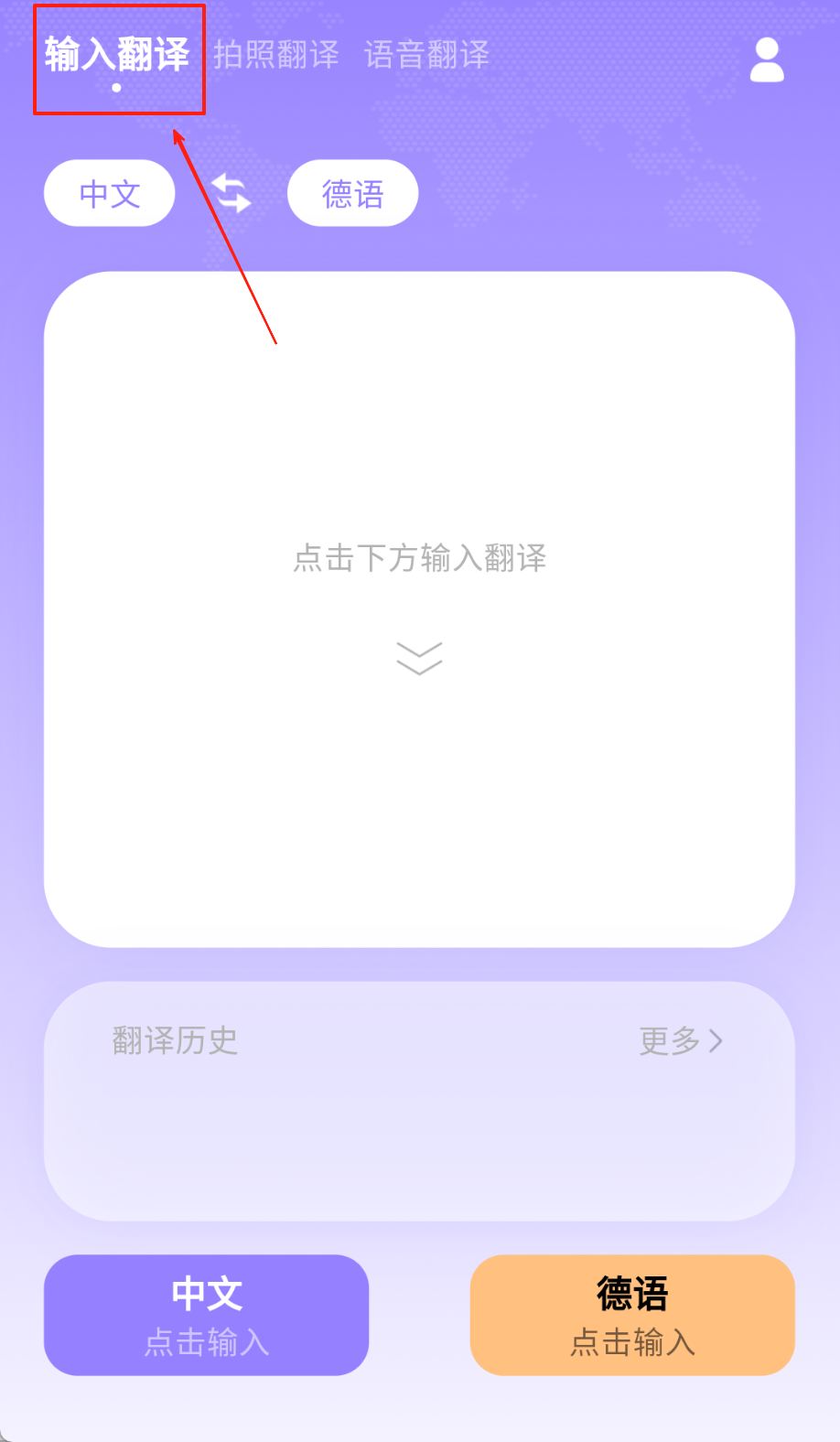Change the source language 中文 chip
The image size is (840, 1442).
(110, 193)
